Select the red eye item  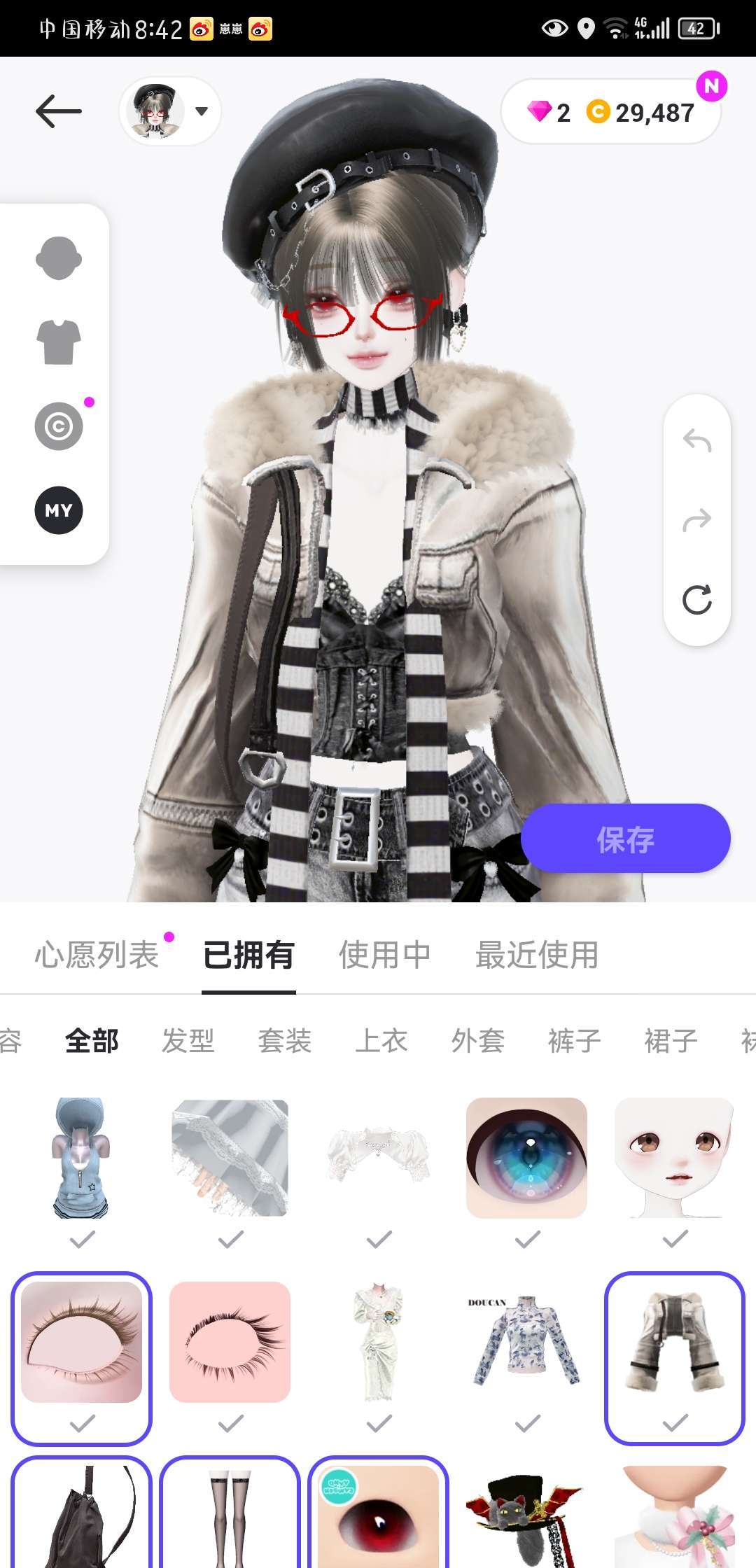[378, 1515]
